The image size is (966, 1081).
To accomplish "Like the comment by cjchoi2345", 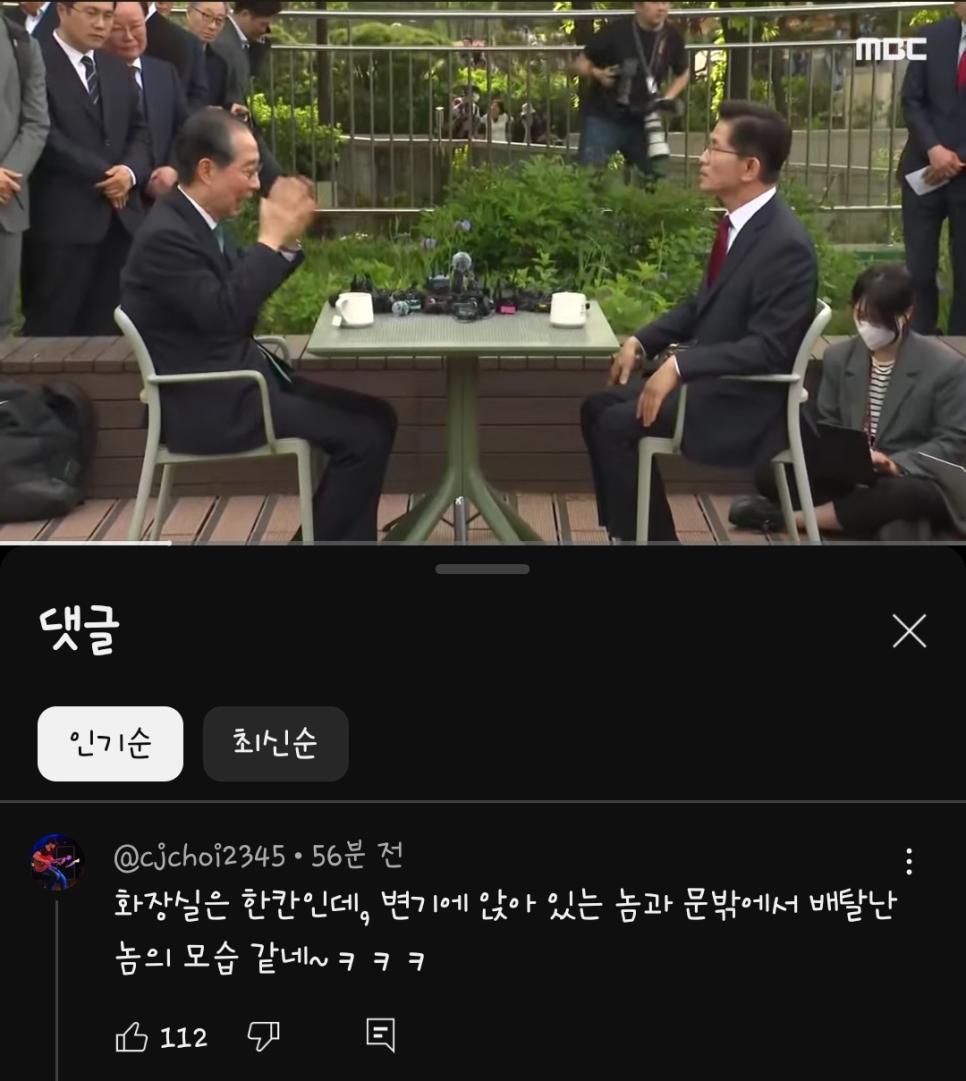I will [132, 1037].
